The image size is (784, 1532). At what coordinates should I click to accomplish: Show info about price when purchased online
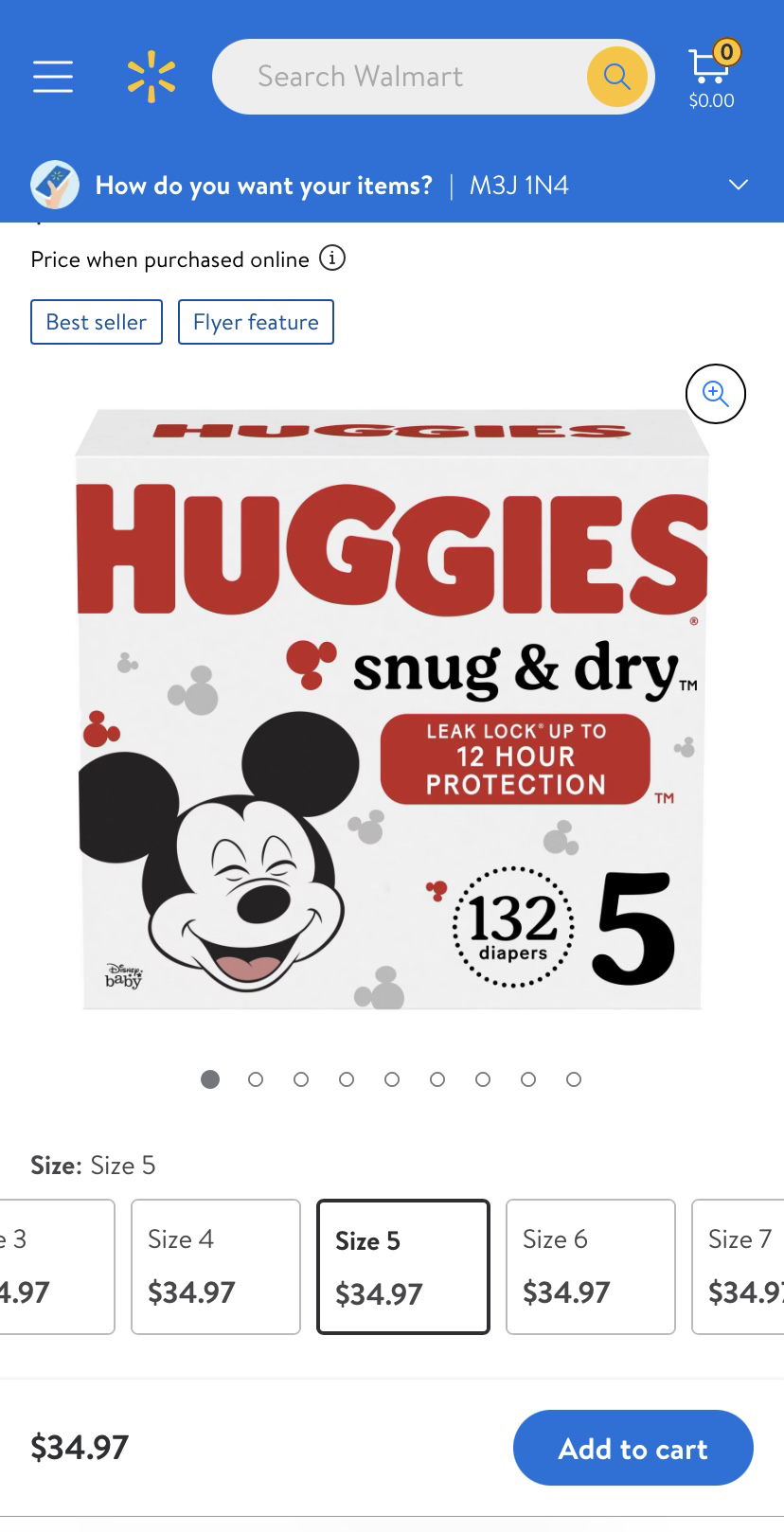[332, 258]
